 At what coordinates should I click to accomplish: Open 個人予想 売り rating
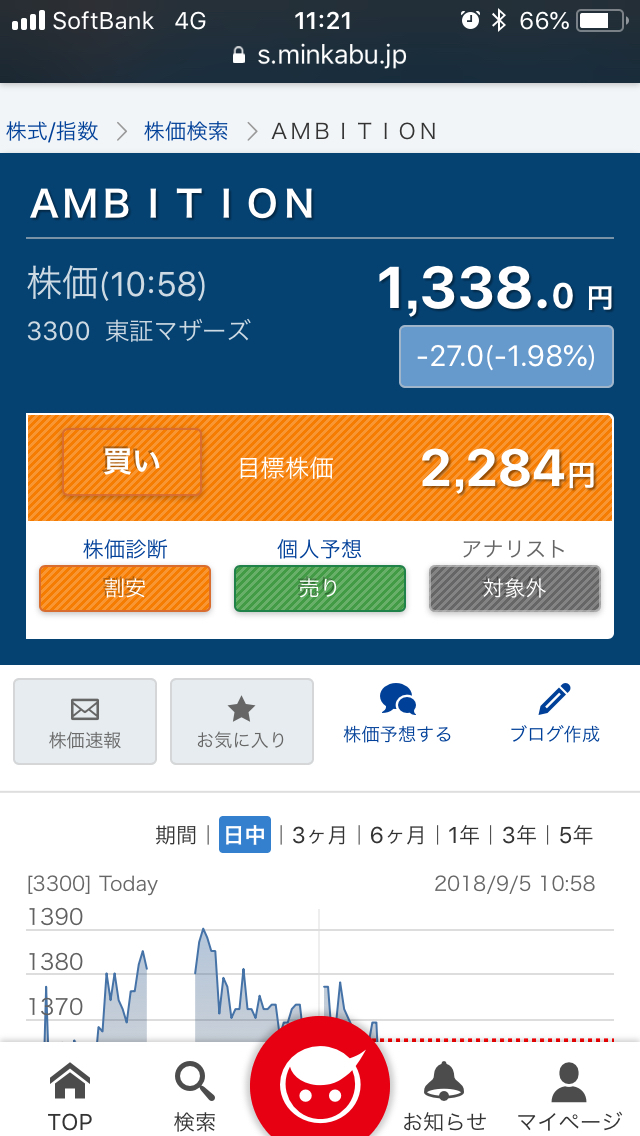(x=320, y=587)
